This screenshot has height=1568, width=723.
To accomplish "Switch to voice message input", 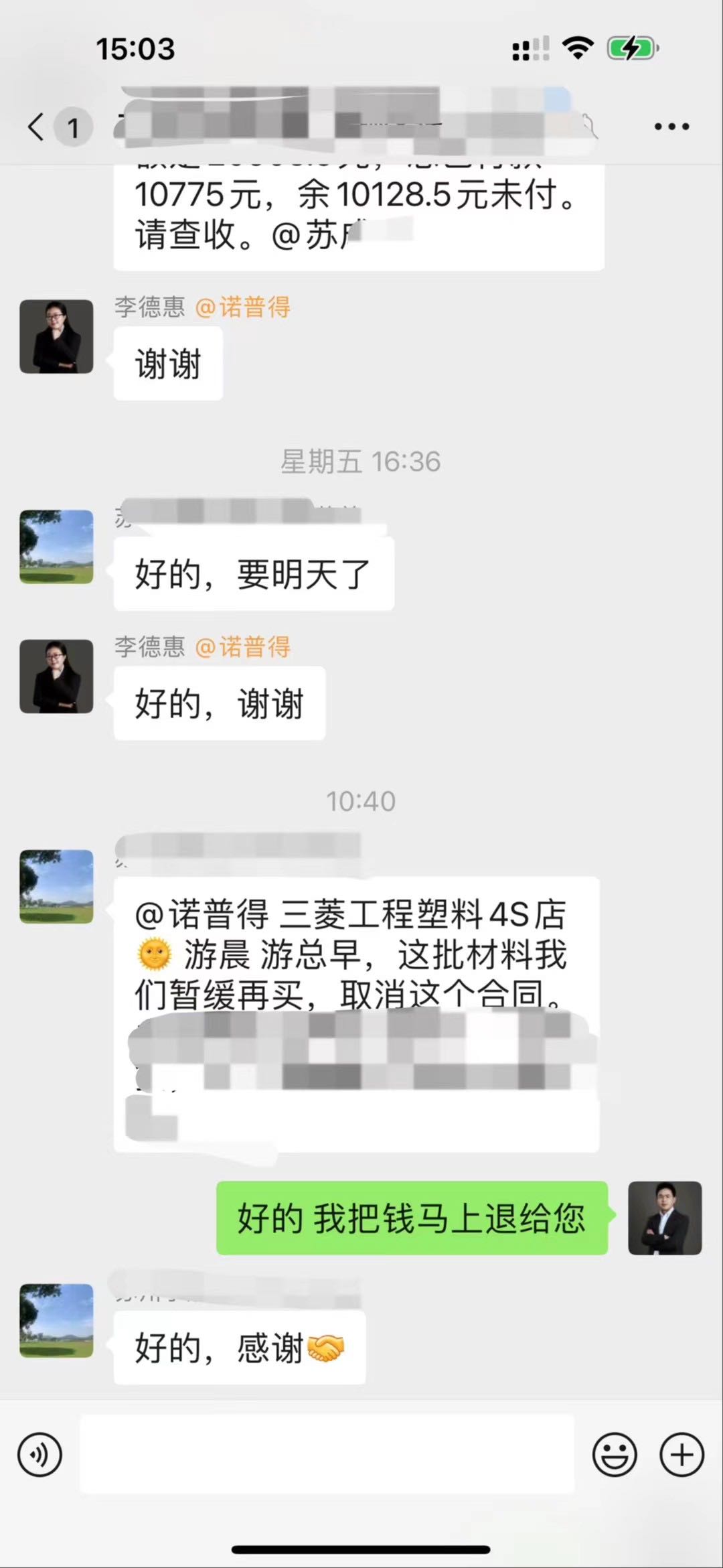I will pyautogui.click(x=40, y=1455).
